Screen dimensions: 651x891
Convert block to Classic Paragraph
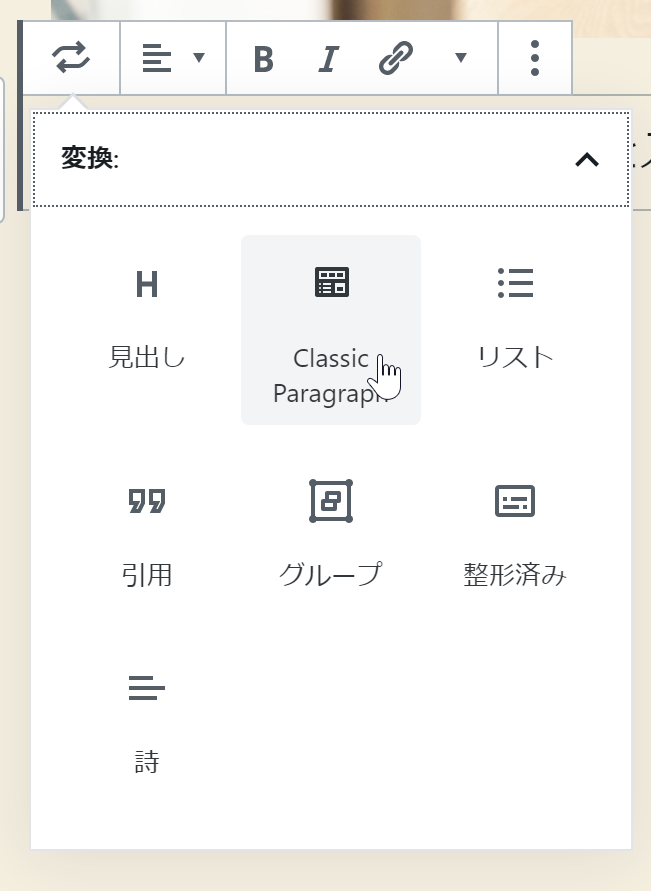point(331,330)
